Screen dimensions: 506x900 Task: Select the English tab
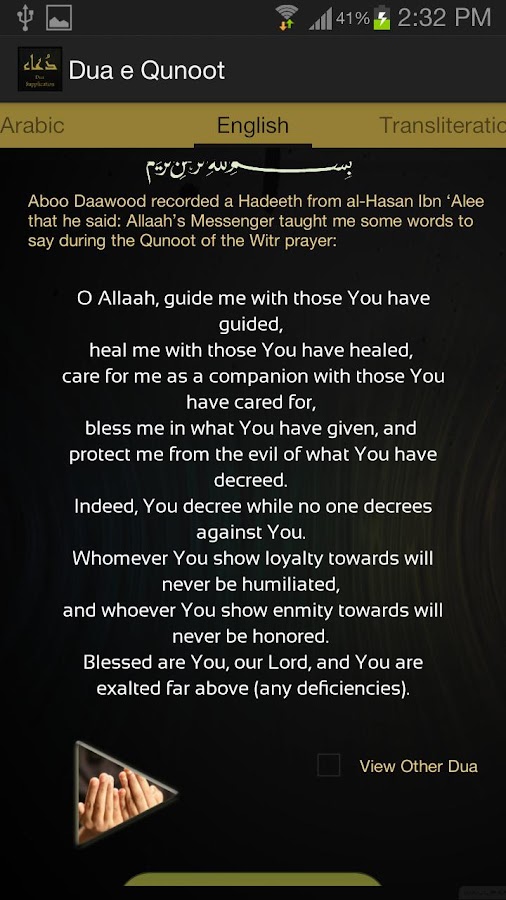(x=252, y=125)
